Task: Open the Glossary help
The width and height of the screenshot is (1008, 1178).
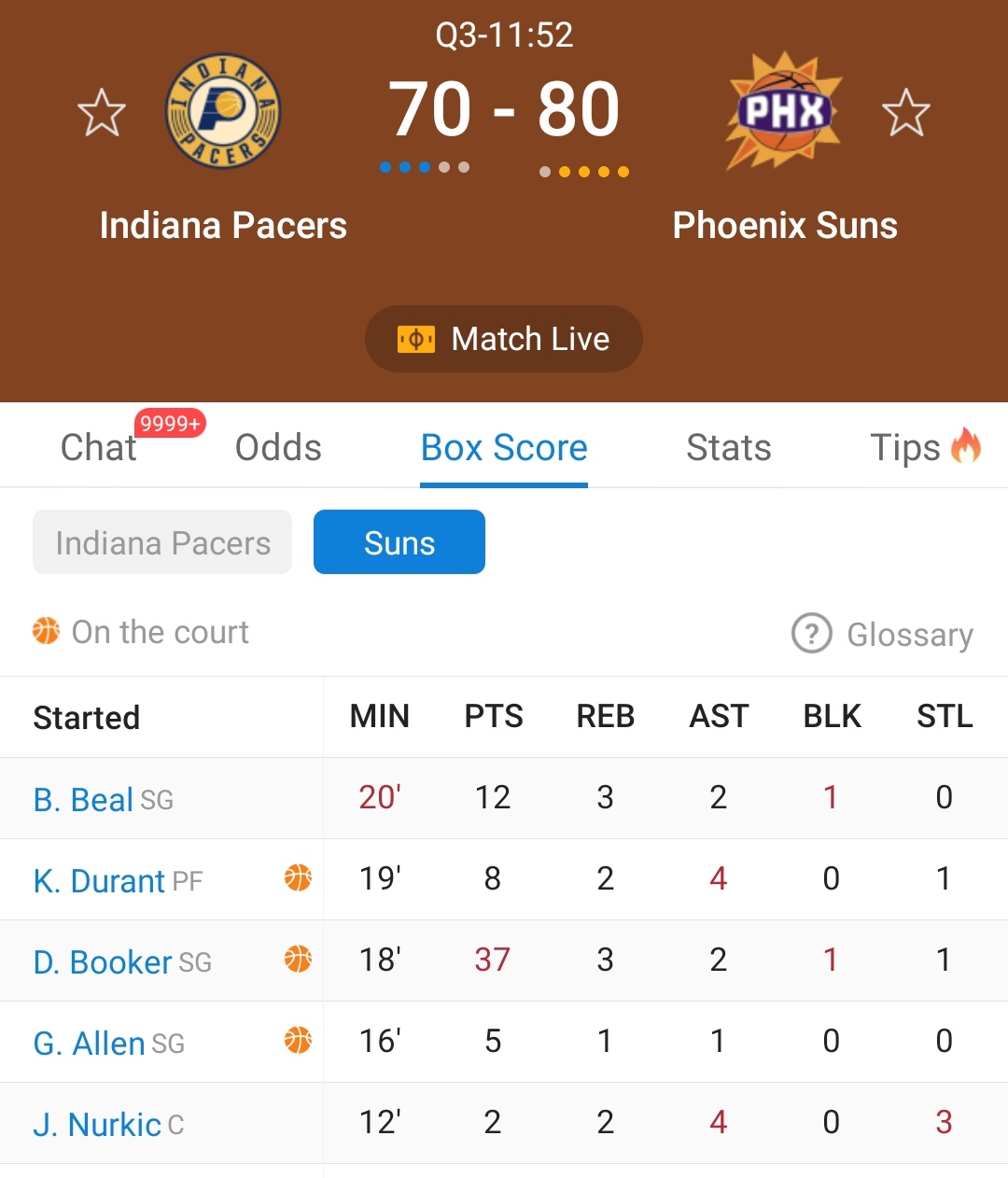Action: [883, 635]
